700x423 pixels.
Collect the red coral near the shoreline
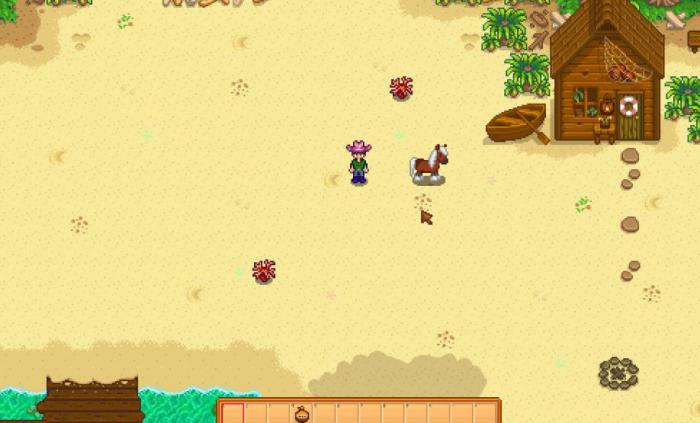(264, 270)
